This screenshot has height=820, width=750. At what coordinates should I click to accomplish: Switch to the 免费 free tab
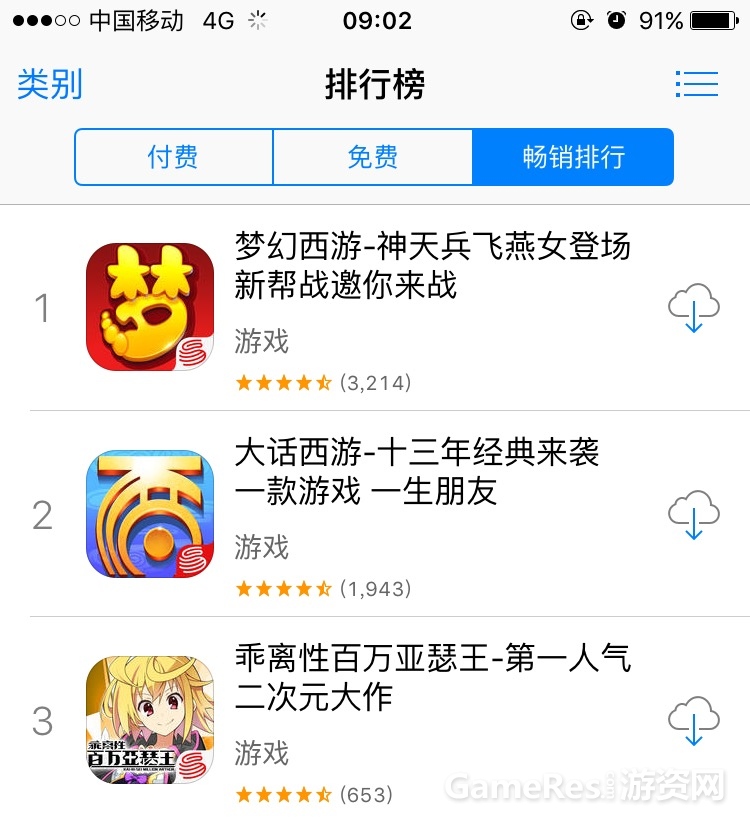372,157
